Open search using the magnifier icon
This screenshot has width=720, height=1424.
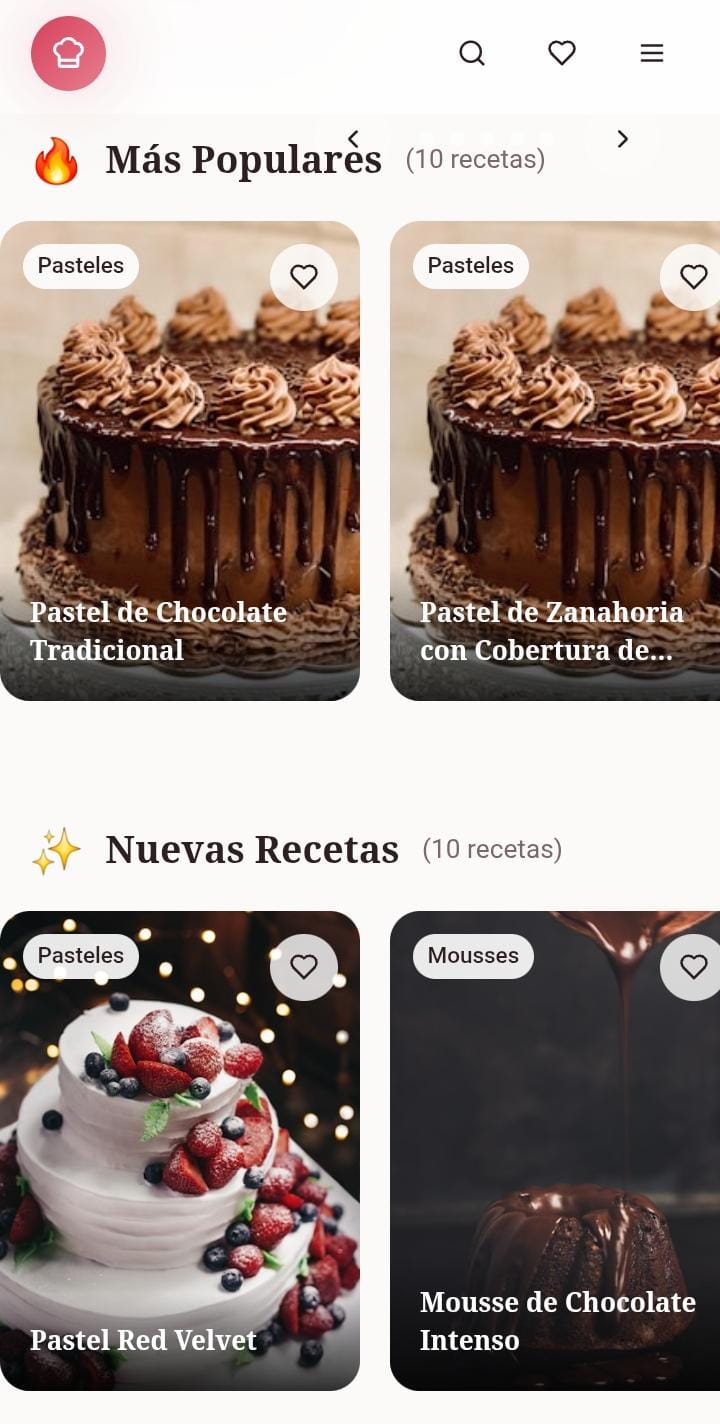(471, 53)
